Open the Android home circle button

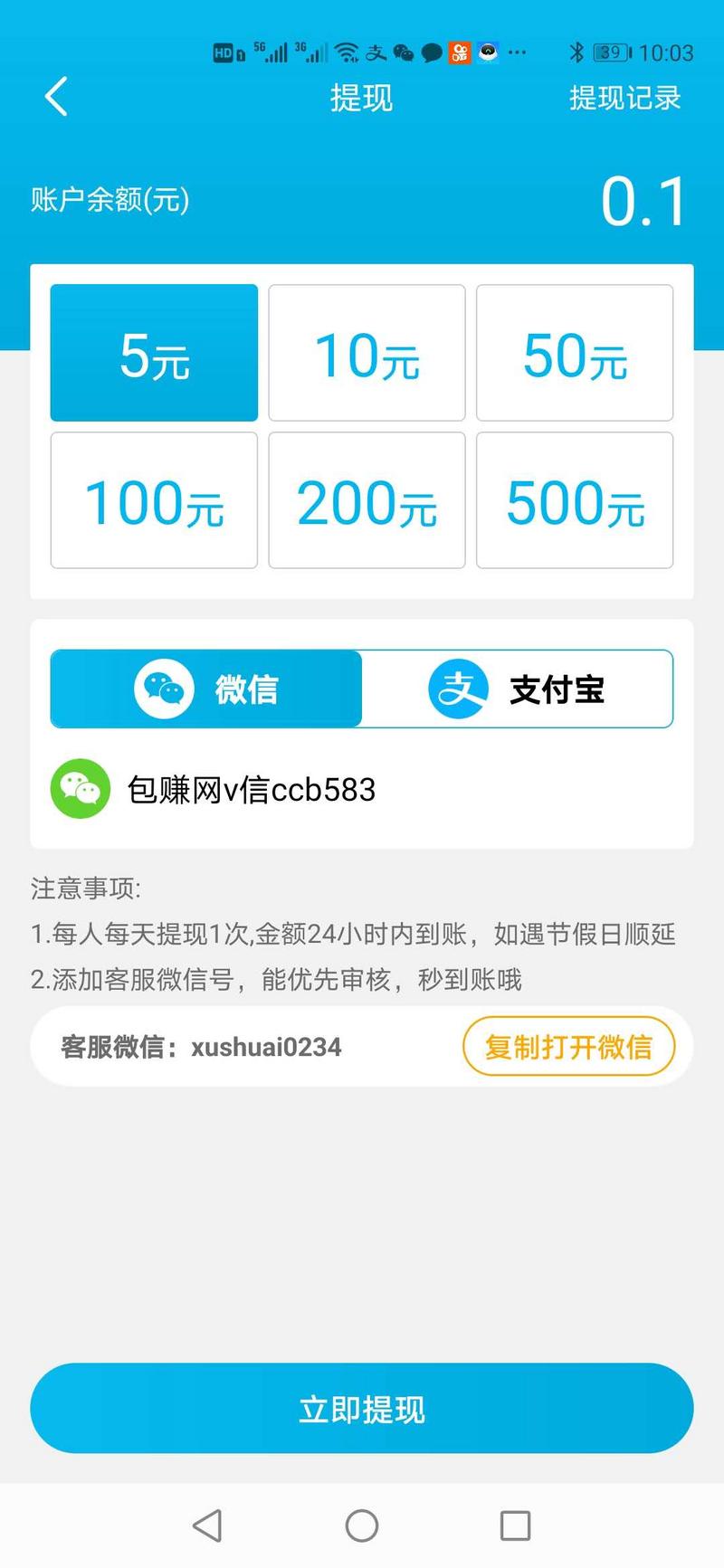(361, 1525)
